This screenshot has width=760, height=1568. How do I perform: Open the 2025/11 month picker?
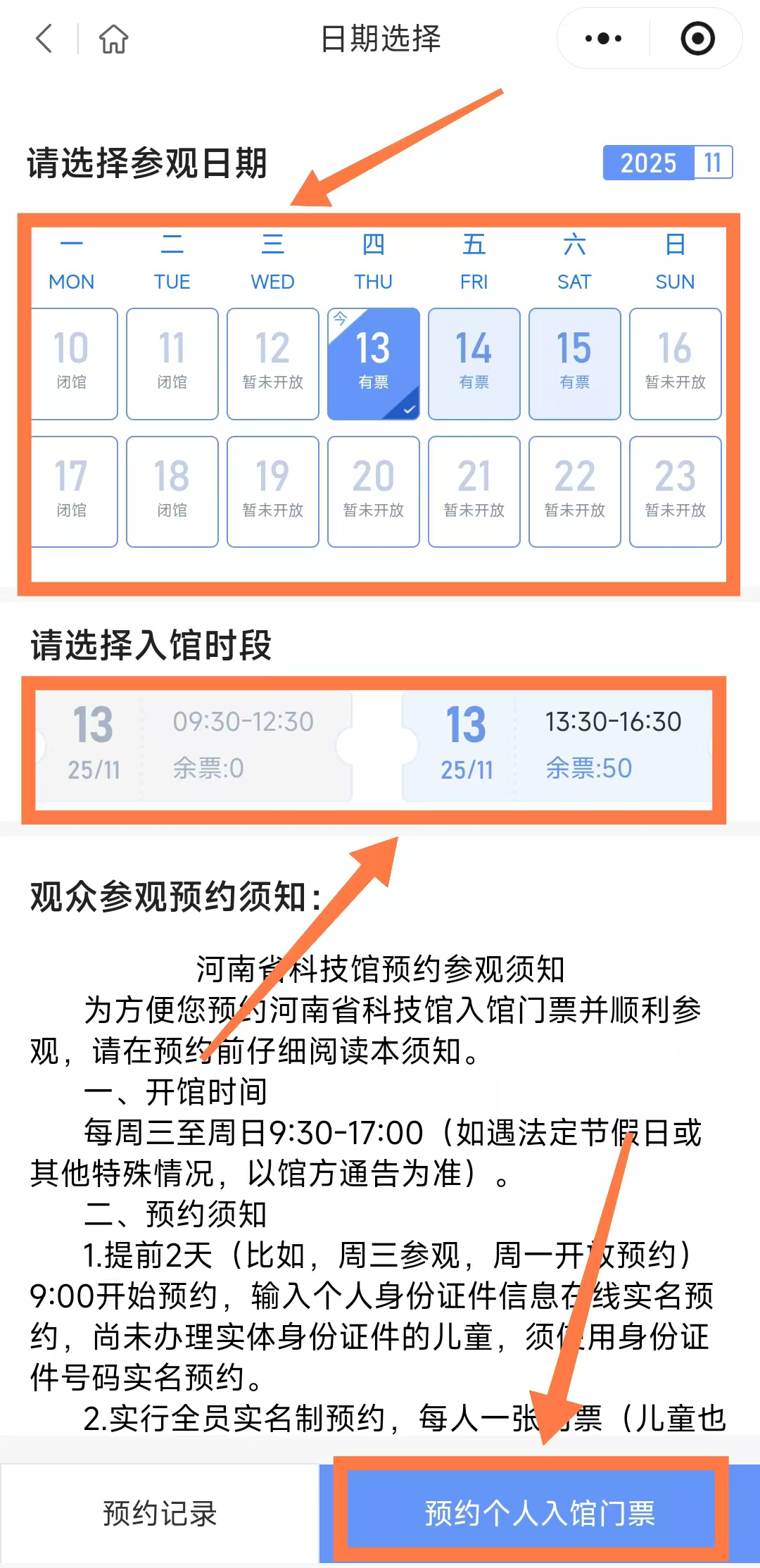[667, 163]
